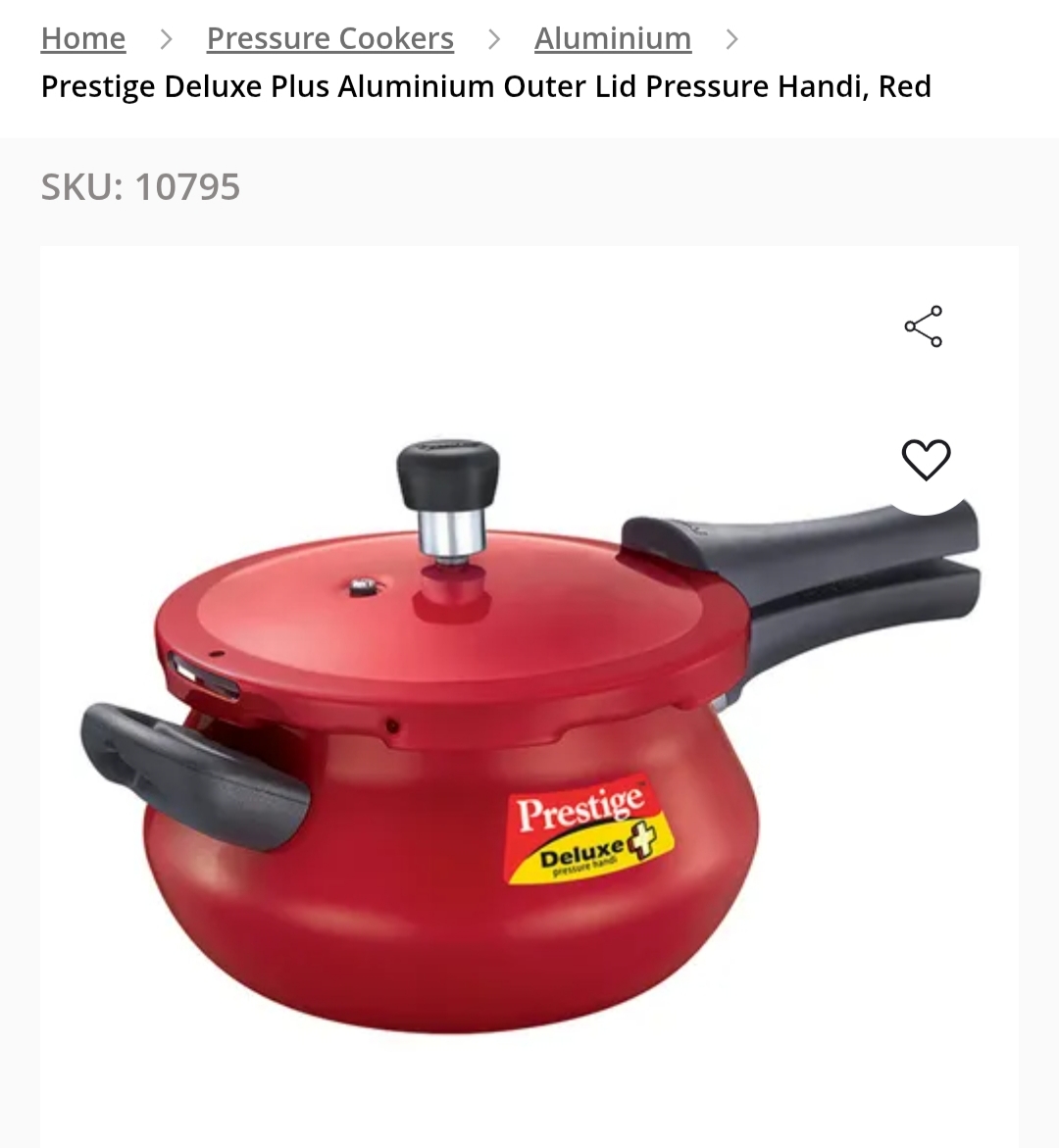Open the Pressure Cookers breadcrumb

point(329,38)
